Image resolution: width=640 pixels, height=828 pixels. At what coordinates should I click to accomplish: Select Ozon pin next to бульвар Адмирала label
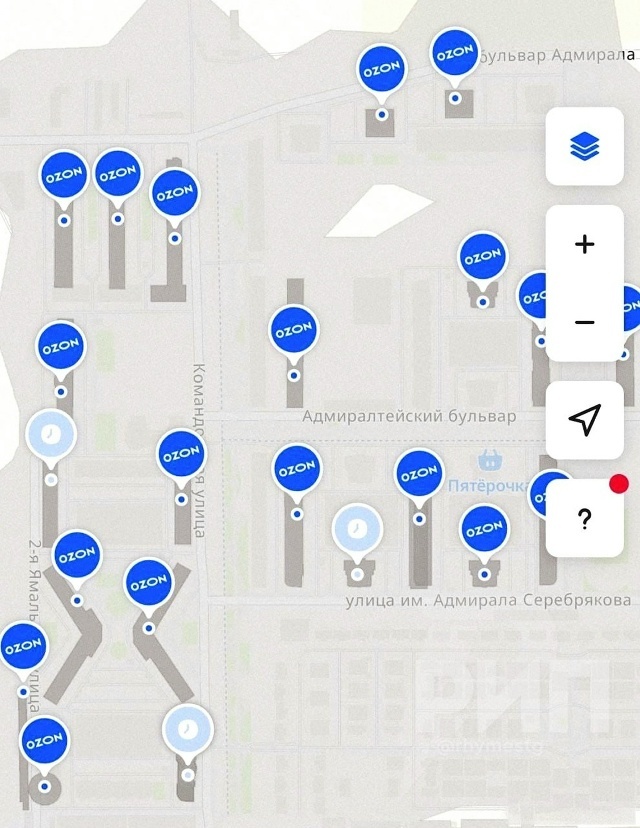click(455, 54)
